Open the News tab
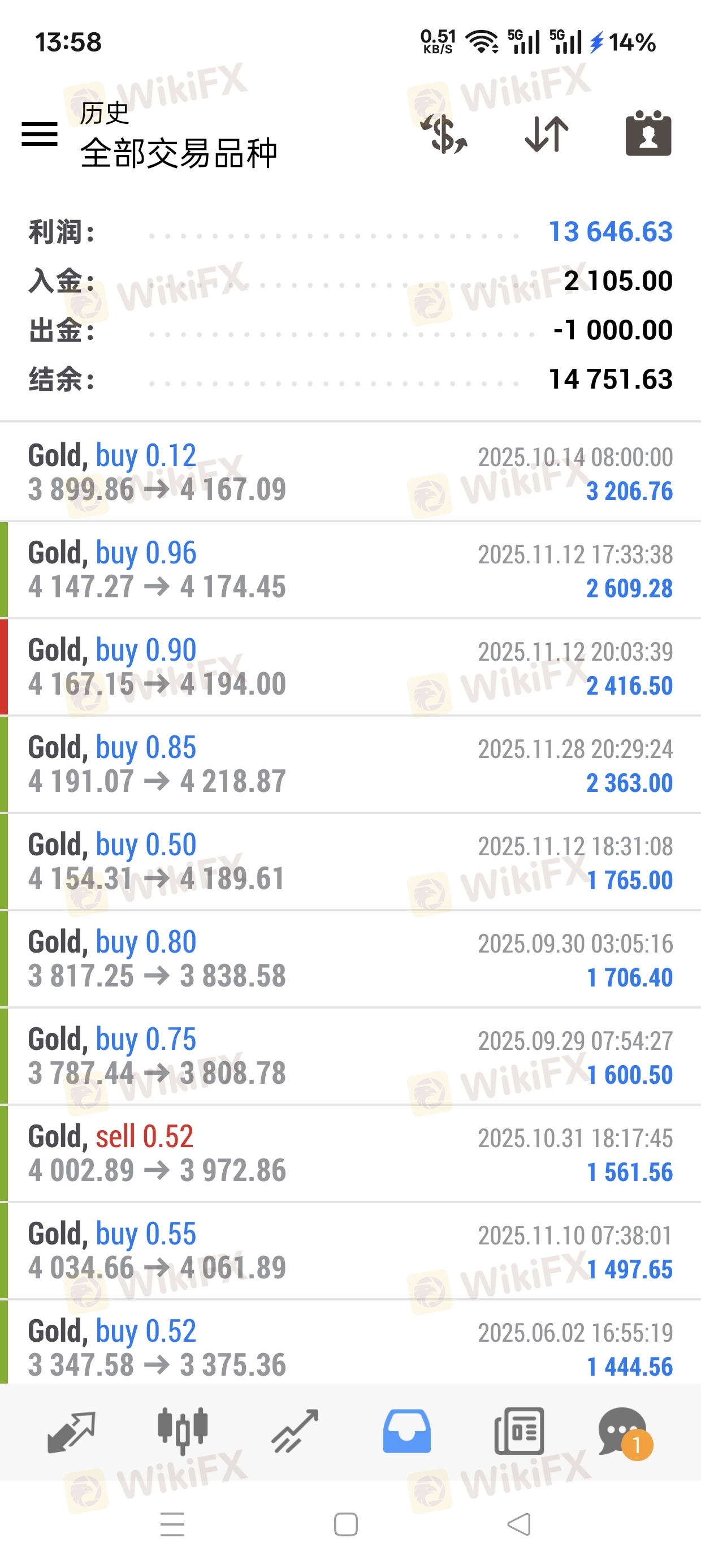Screen dimensions: 701x1568 [519, 1432]
